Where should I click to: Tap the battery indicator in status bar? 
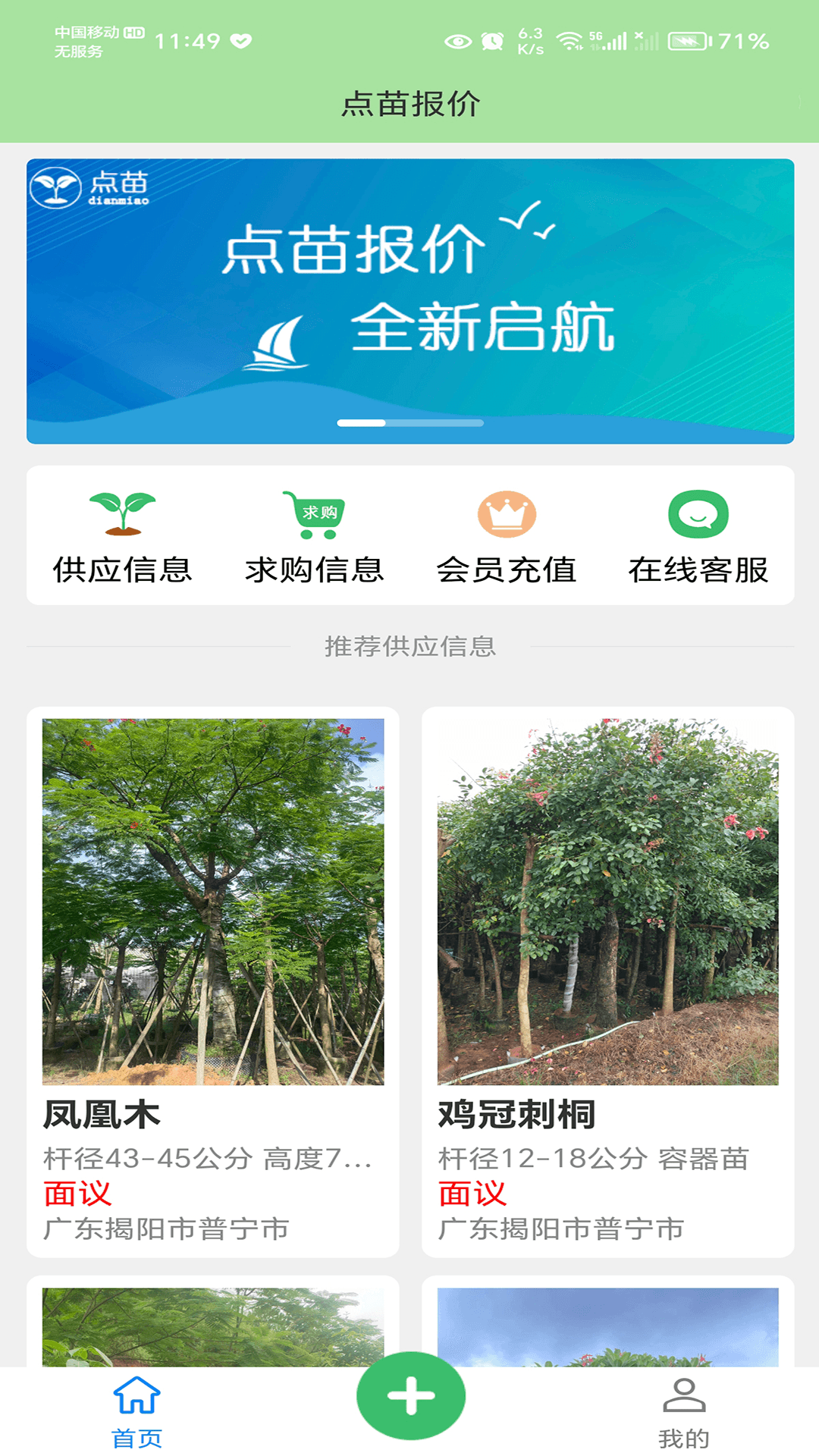(689, 42)
